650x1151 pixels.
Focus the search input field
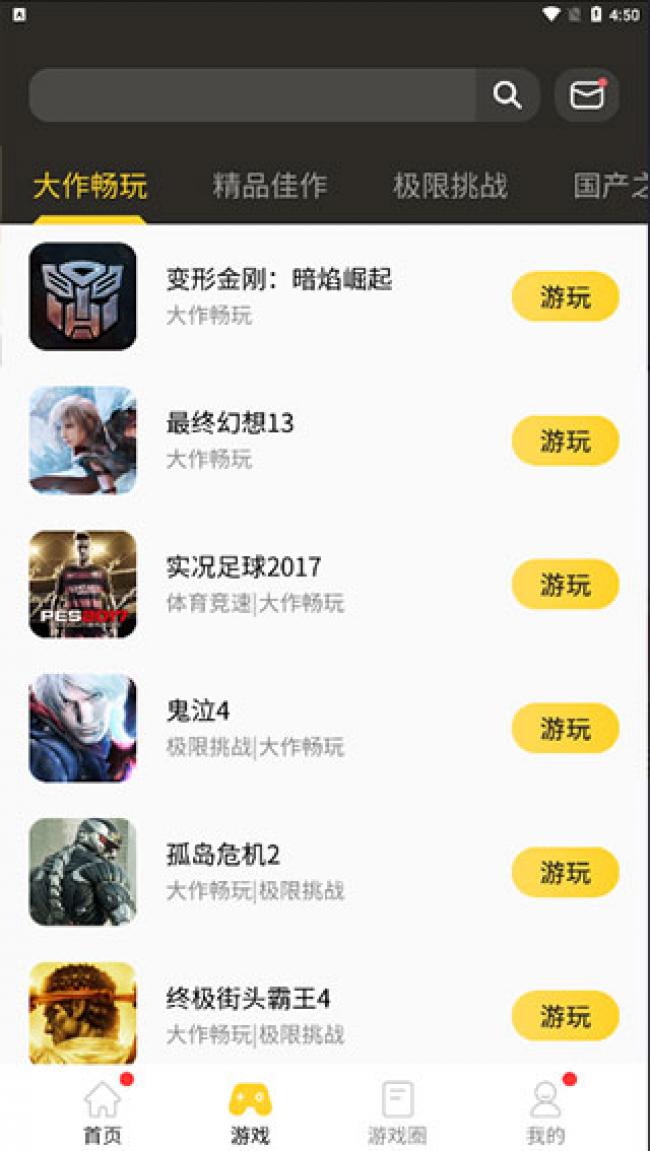[x=252, y=95]
